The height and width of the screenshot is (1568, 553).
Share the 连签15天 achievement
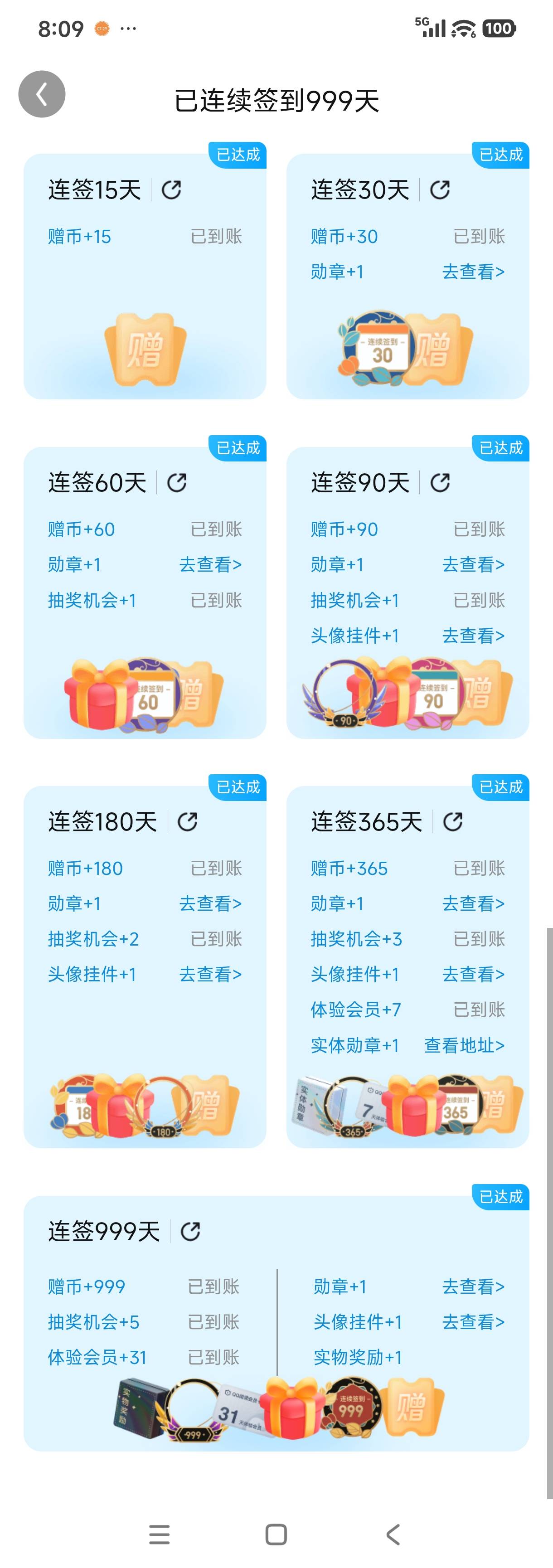point(171,190)
